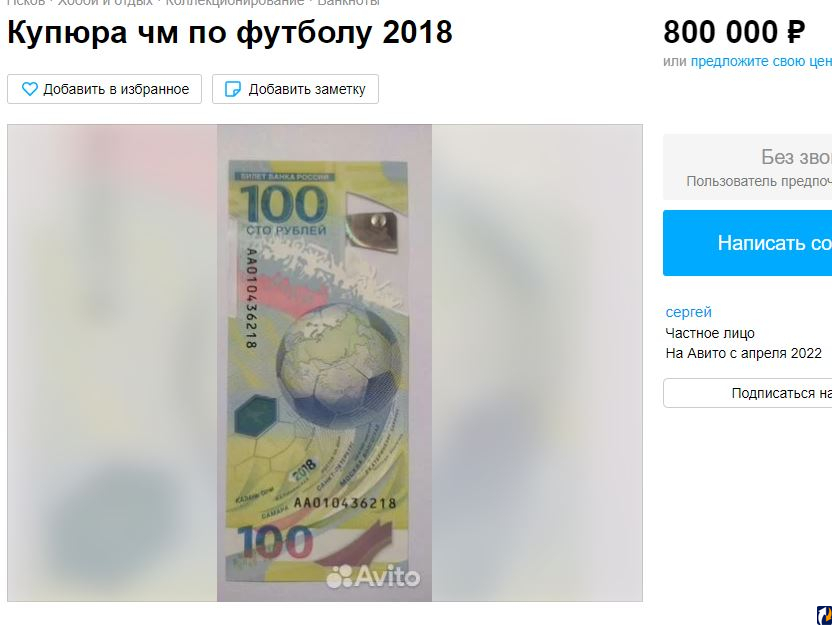Screen dimensions: 832x625
Task: Open the banknote photo
Action: click(324, 362)
